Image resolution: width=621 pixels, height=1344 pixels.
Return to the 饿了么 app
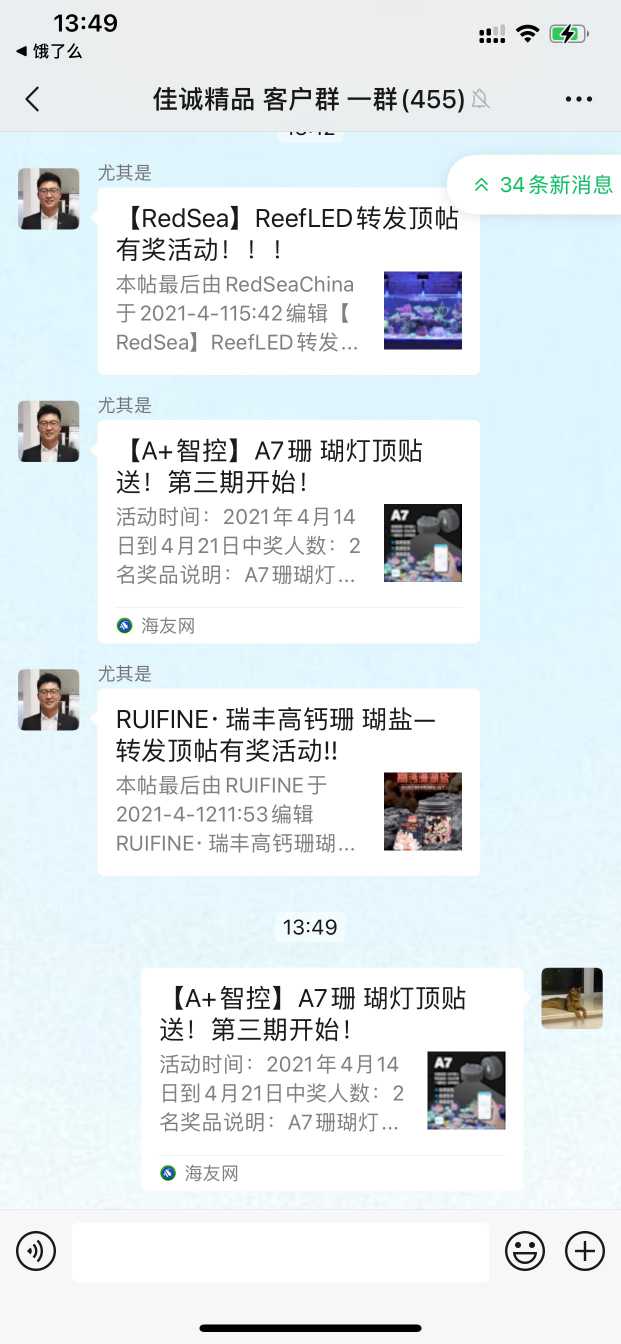(48, 51)
